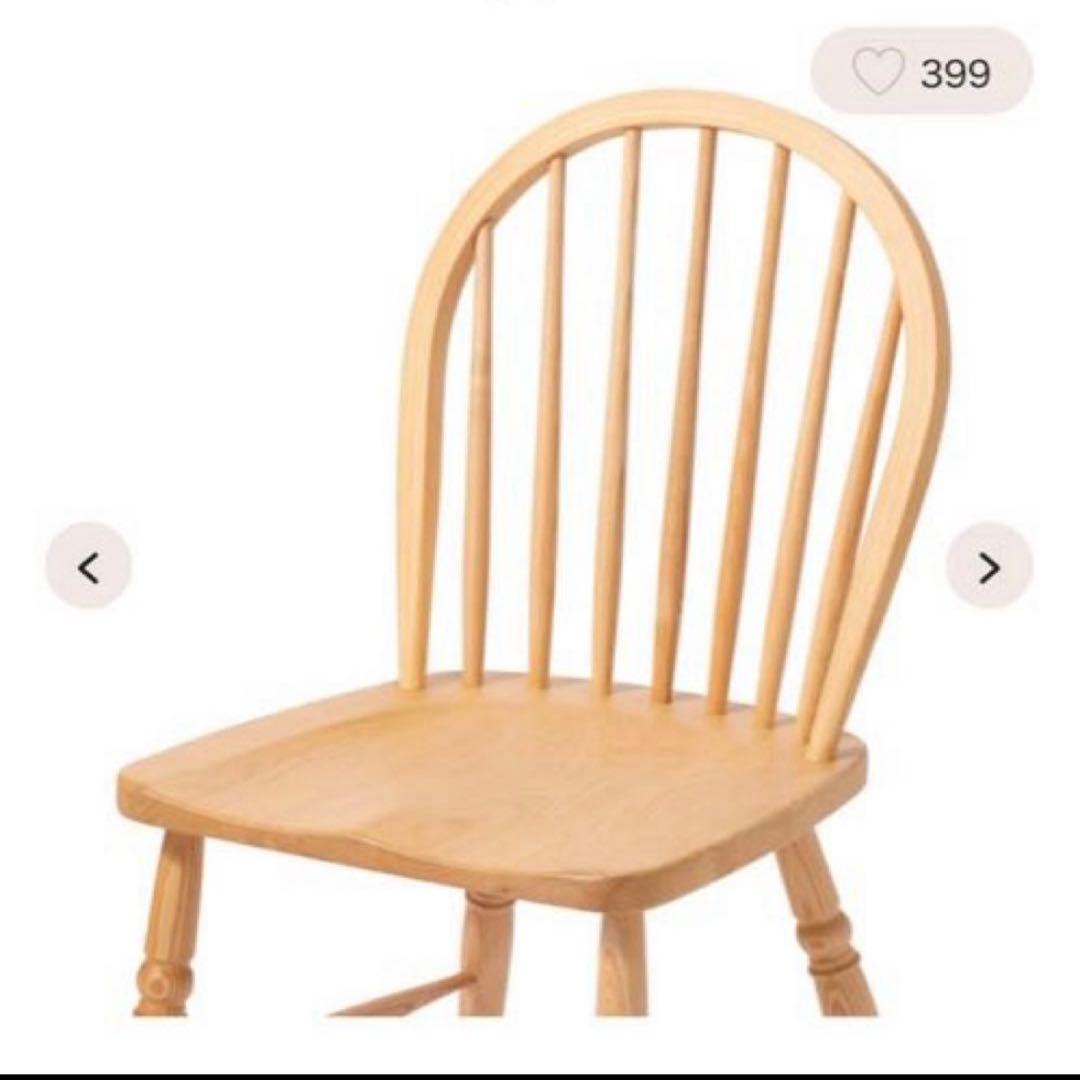The image size is (1080, 1080).
Task: Like this chair with the heart button
Action: [879, 72]
